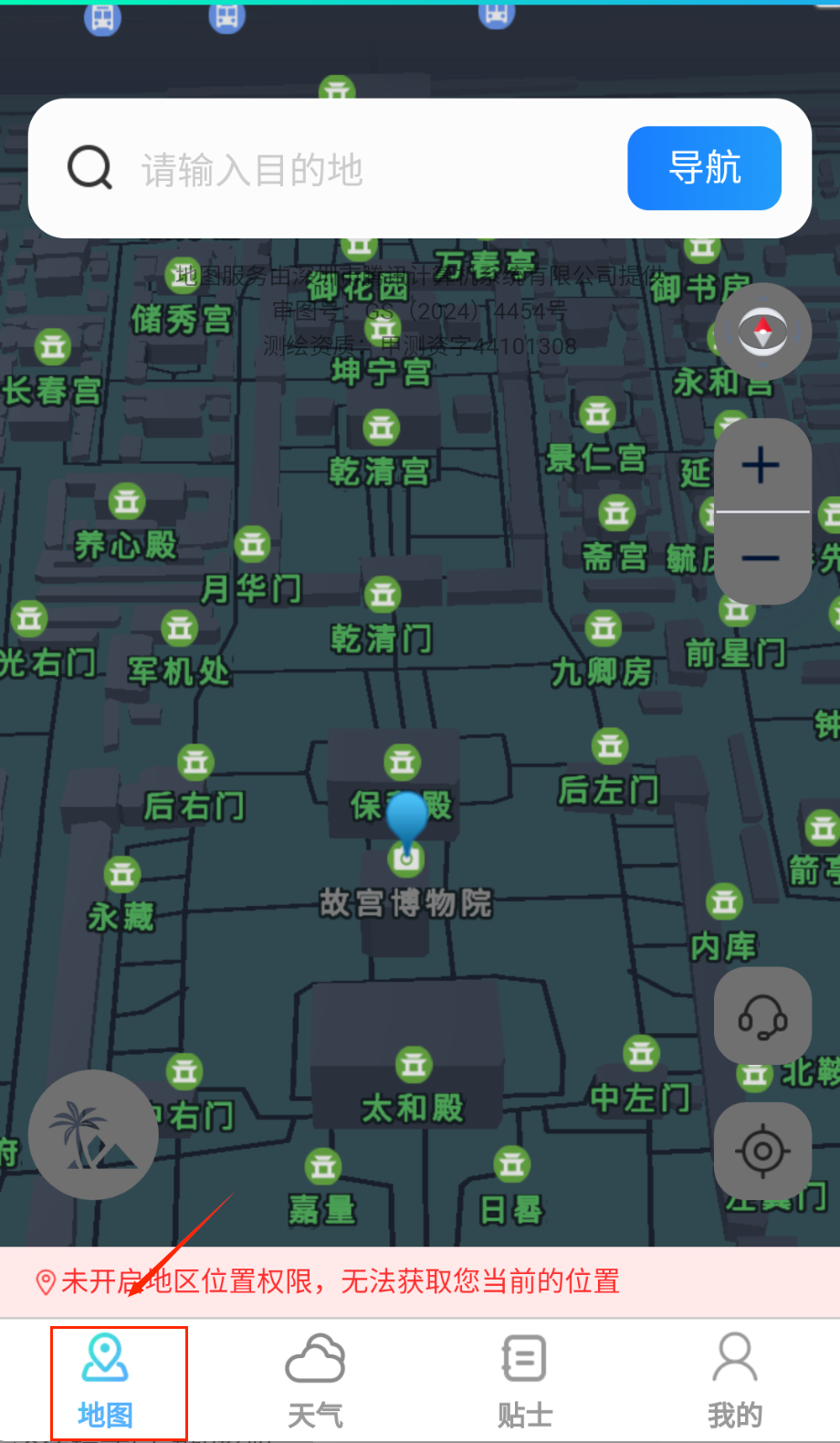Select the 乾清宫 map marker
The height and width of the screenshot is (1443, 840).
(381, 428)
